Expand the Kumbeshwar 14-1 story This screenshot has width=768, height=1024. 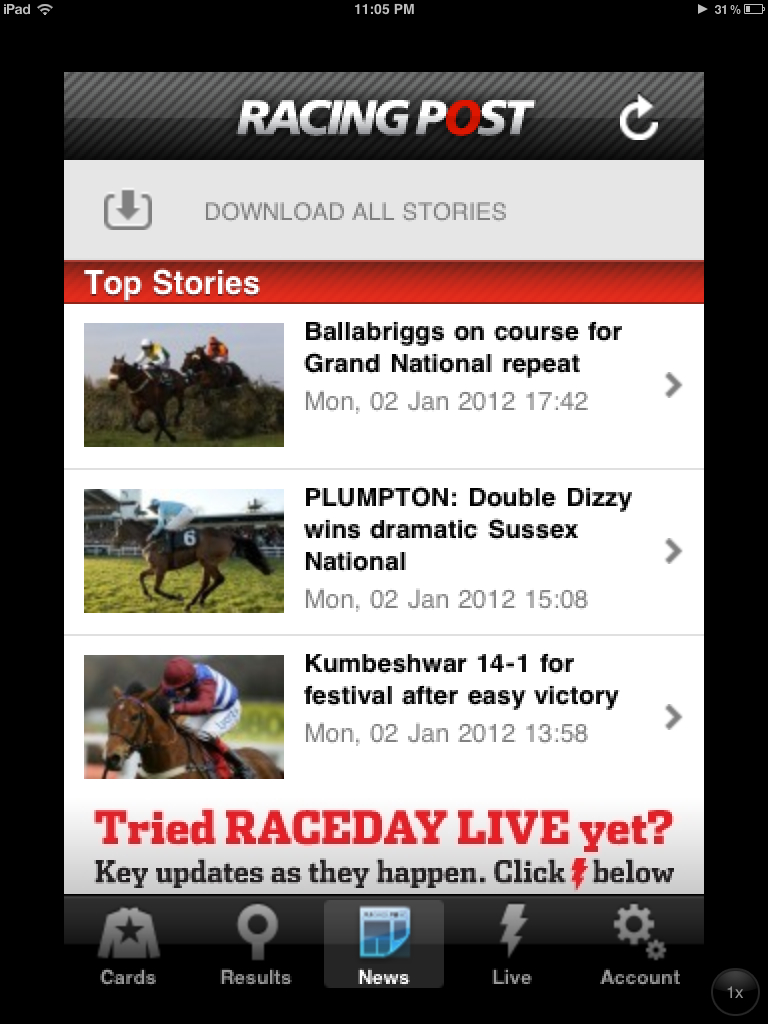(674, 716)
